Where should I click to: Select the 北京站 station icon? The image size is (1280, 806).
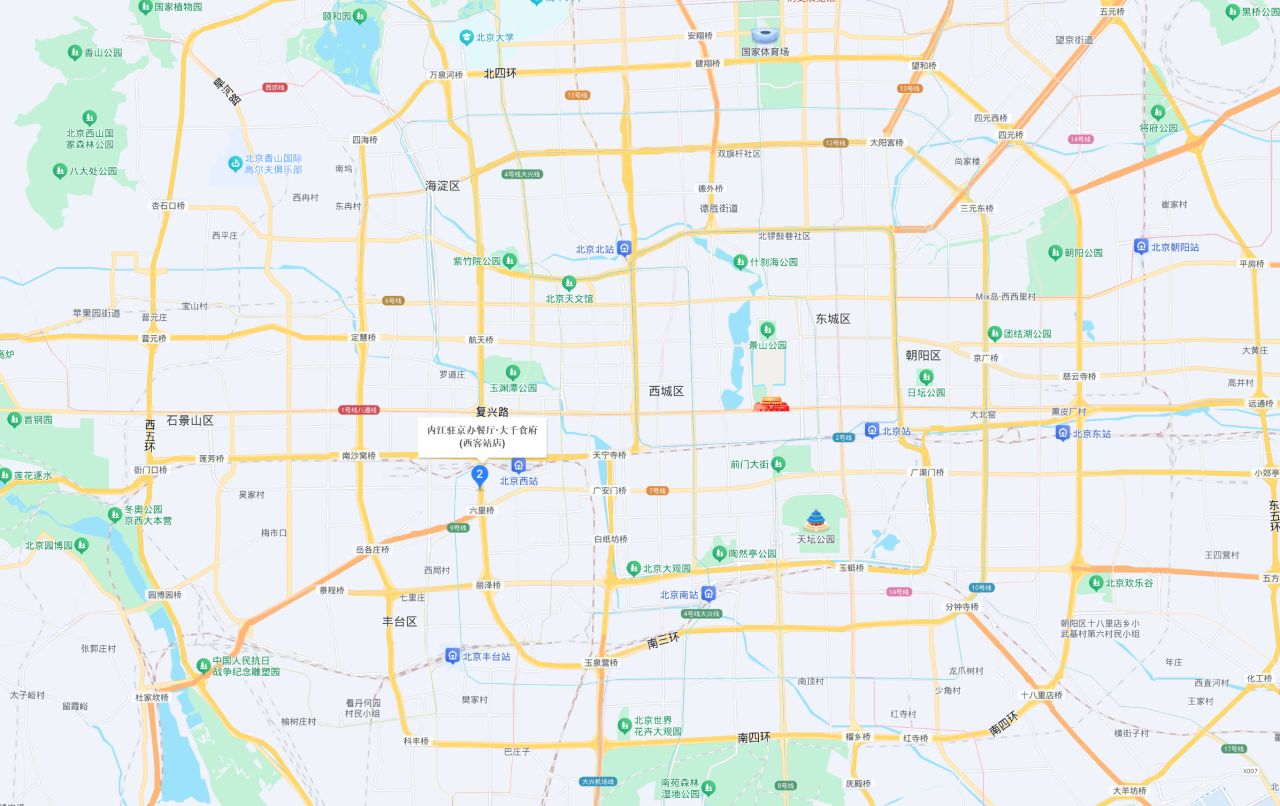click(x=872, y=430)
